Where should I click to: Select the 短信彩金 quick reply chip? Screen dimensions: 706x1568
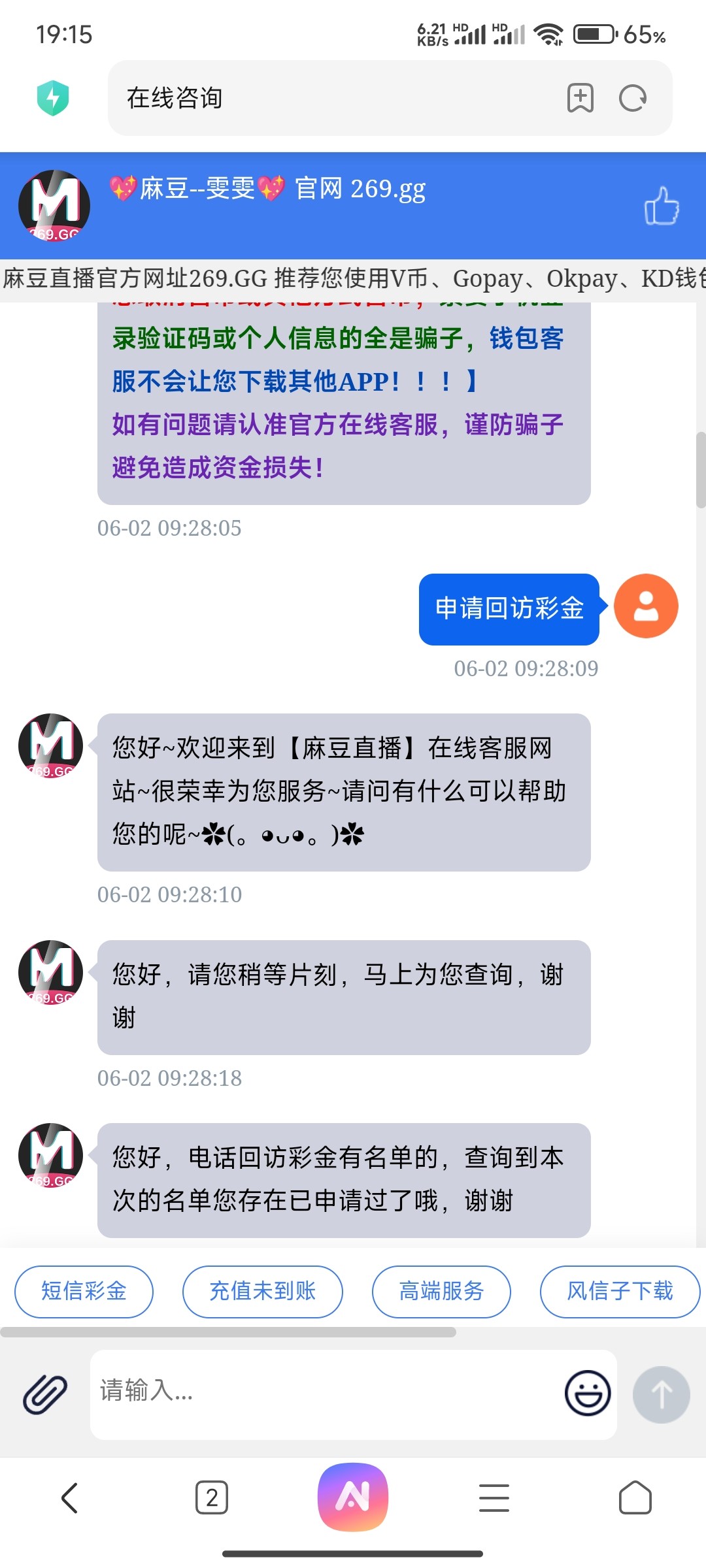84,1292
